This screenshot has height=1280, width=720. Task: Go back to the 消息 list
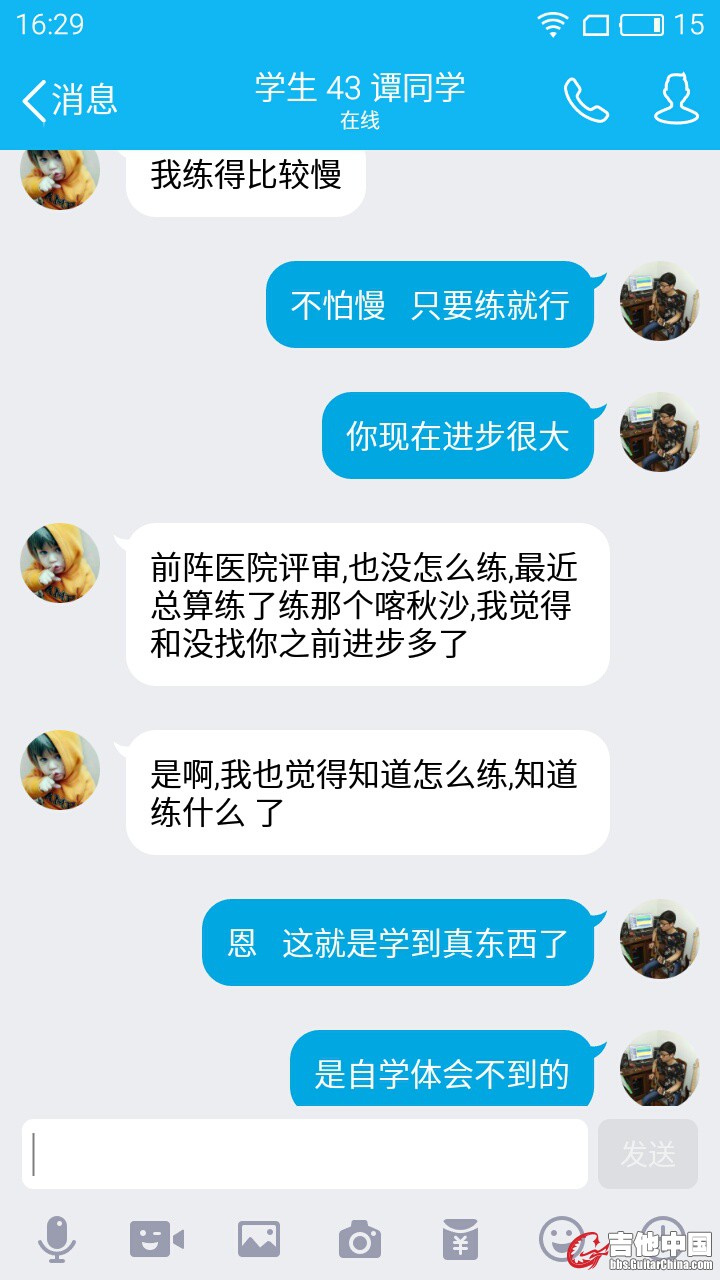click(x=69, y=100)
